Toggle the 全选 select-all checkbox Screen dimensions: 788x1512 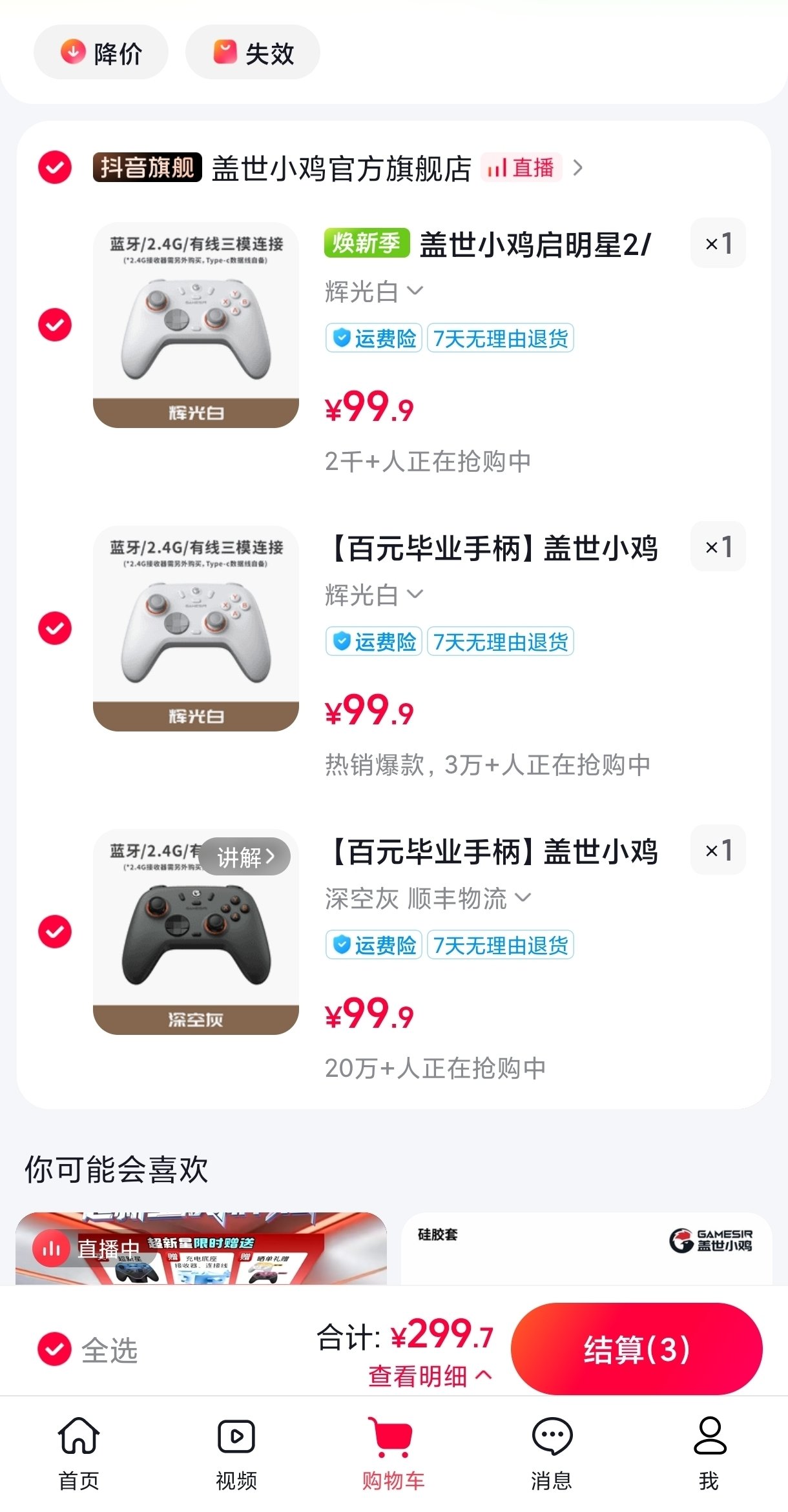(55, 1349)
